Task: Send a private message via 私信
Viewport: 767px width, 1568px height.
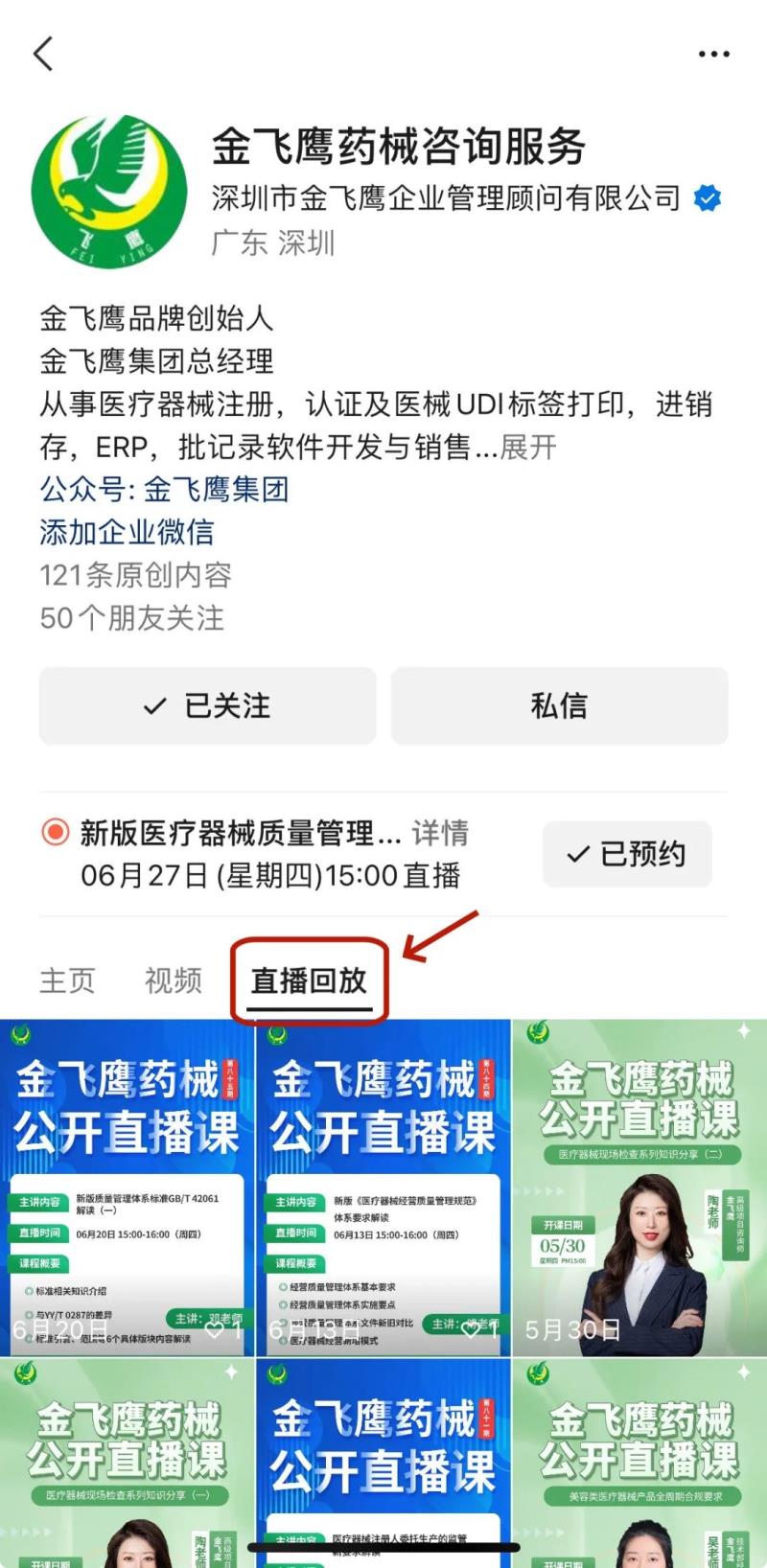Action: coord(559,705)
